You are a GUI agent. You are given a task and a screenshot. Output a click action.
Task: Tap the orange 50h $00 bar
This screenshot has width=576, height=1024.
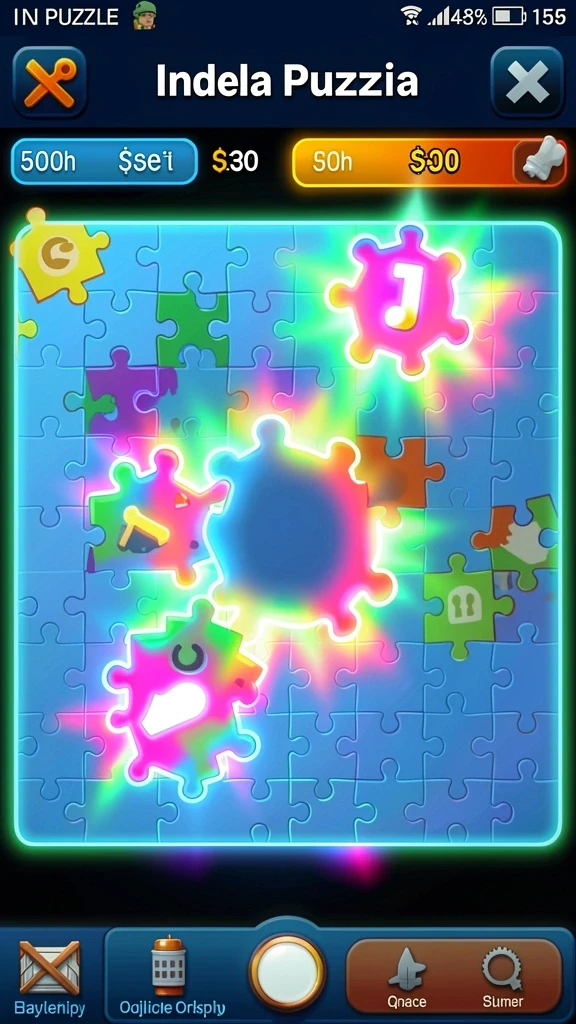(x=429, y=161)
